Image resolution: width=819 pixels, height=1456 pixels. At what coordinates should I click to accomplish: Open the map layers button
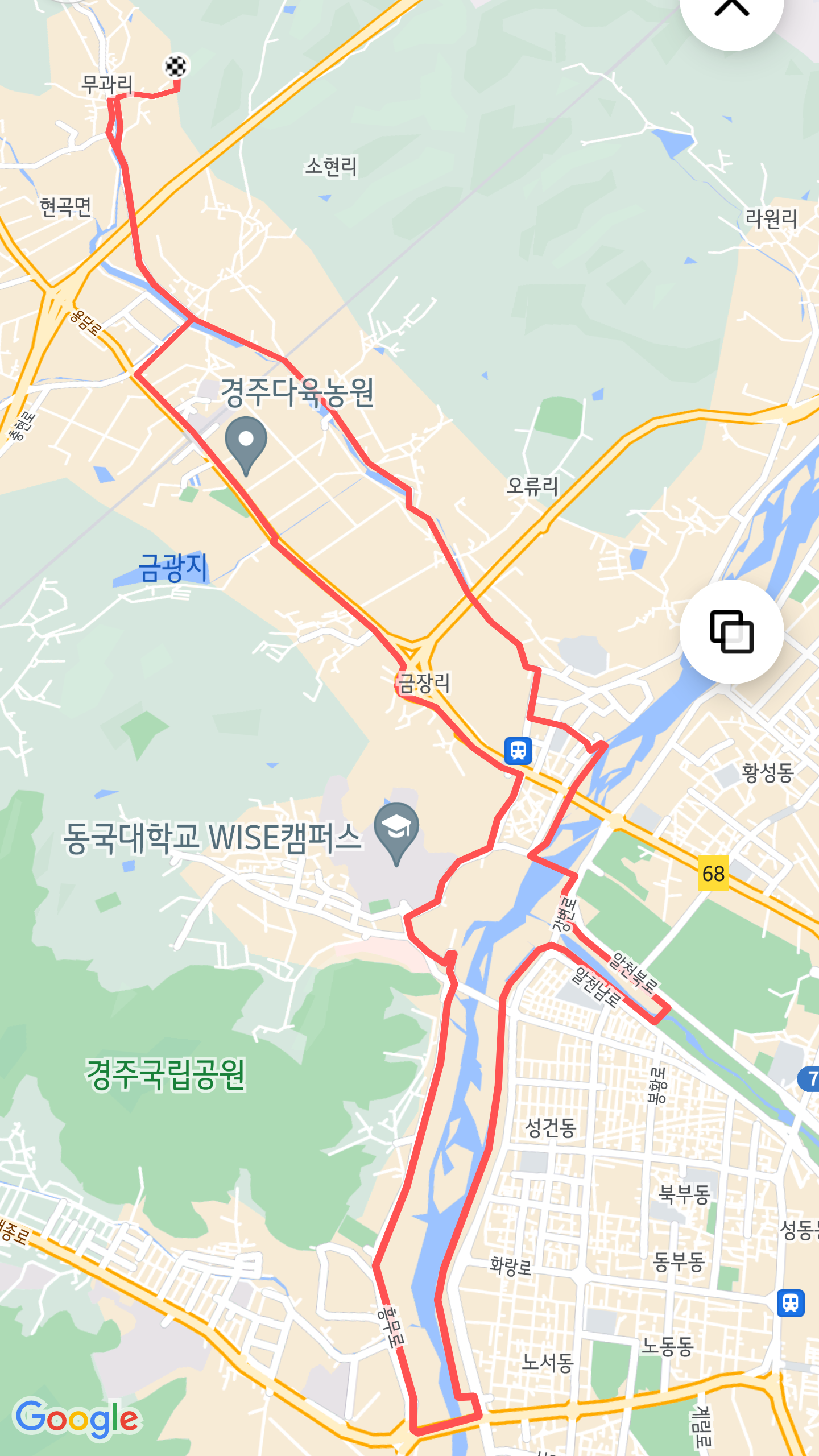tap(731, 631)
